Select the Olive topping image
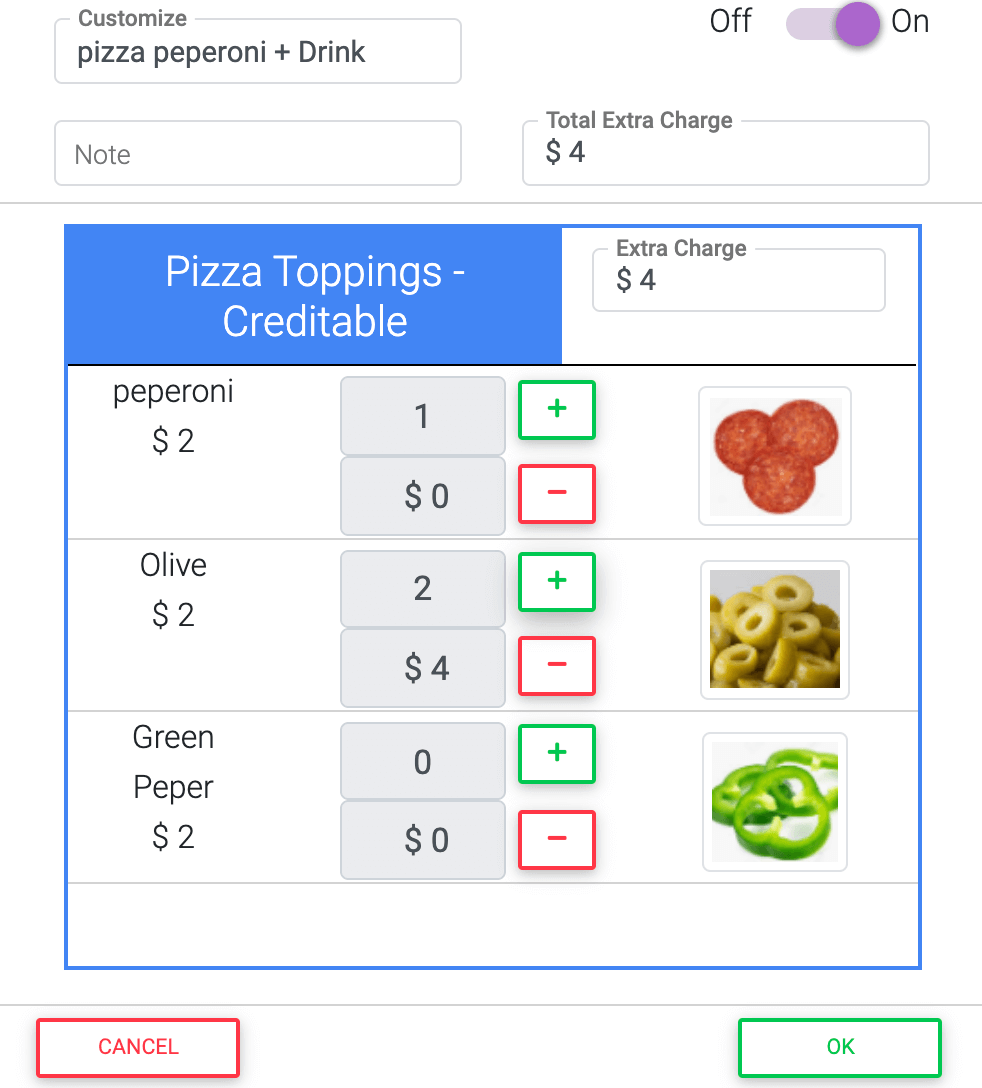The height and width of the screenshot is (1088, 982). (x=775, y=629)
